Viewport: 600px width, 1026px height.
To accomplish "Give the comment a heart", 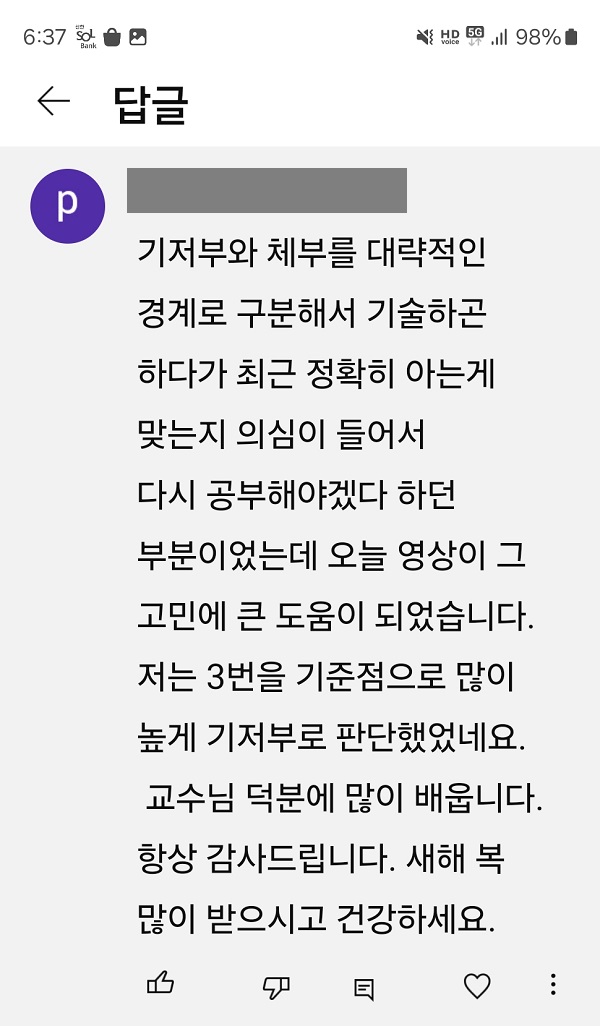I will tap(477, 985).
